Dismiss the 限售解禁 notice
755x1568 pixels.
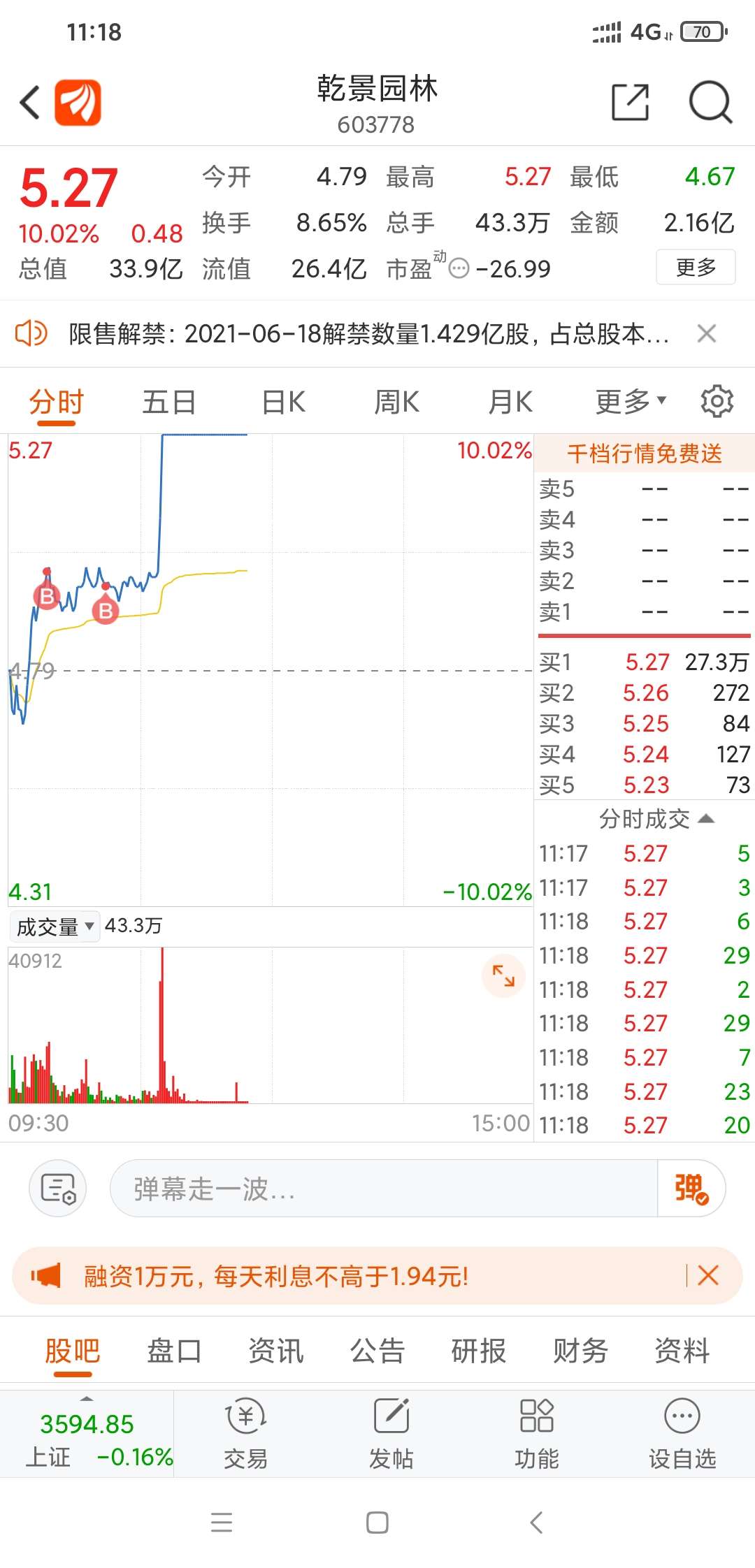(707, 334)
